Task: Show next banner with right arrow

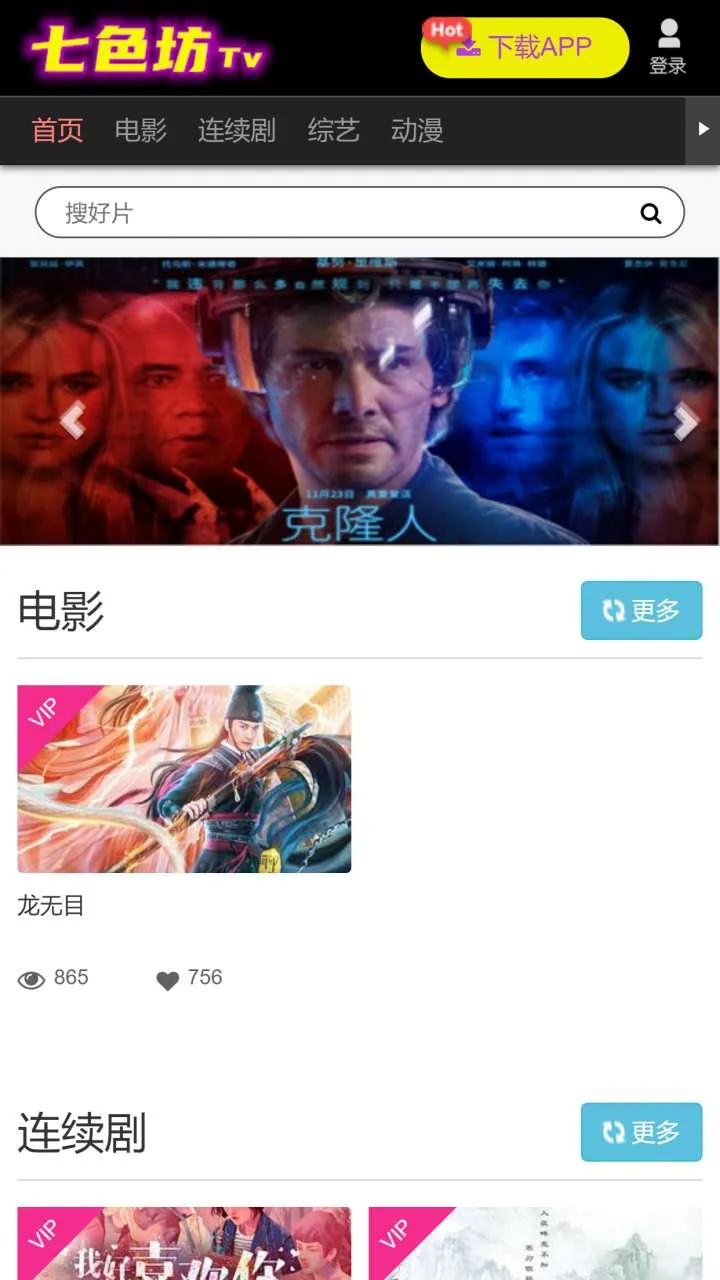Action: coord(685,421)
